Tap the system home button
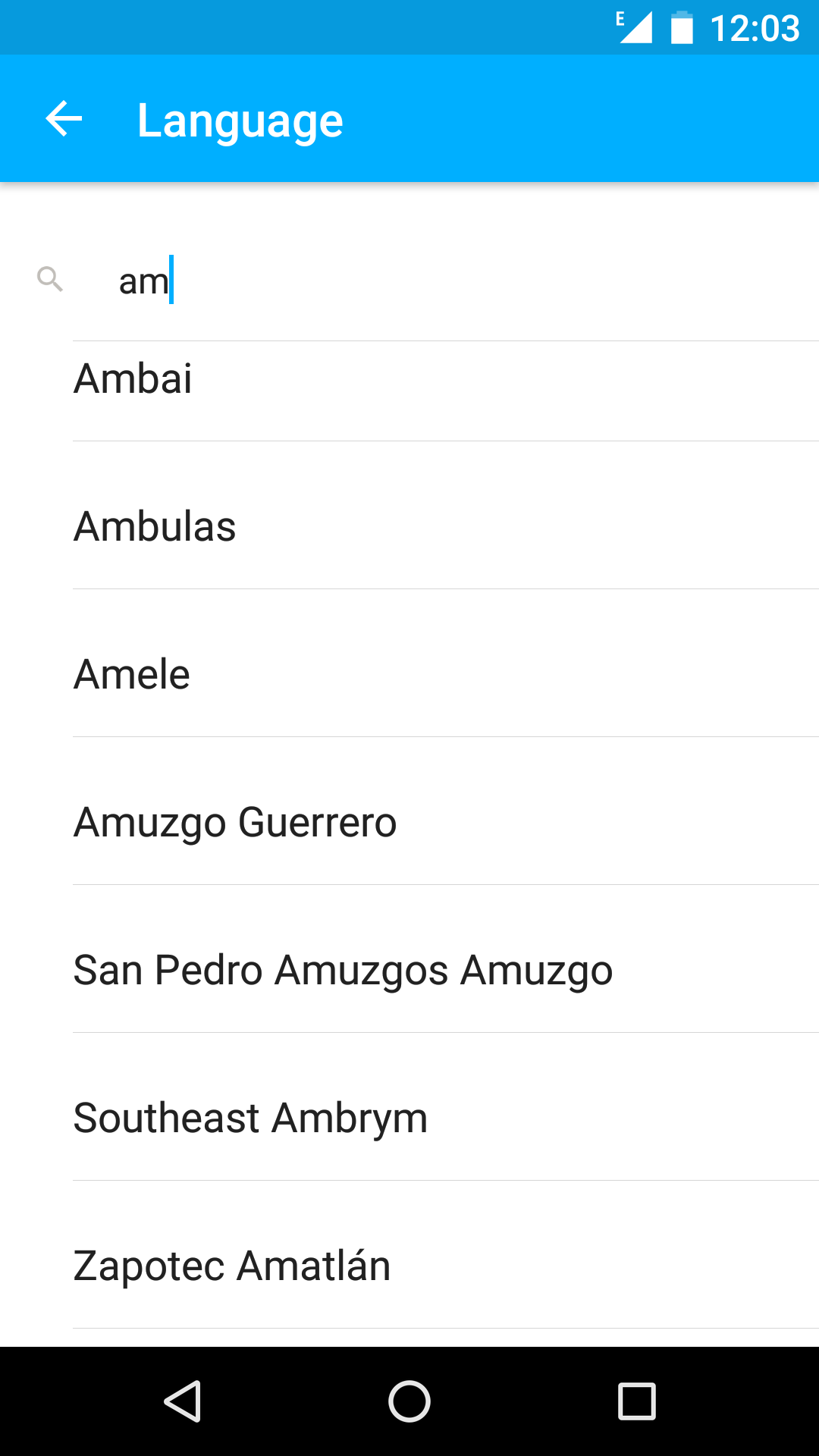 pos(409,1401)
